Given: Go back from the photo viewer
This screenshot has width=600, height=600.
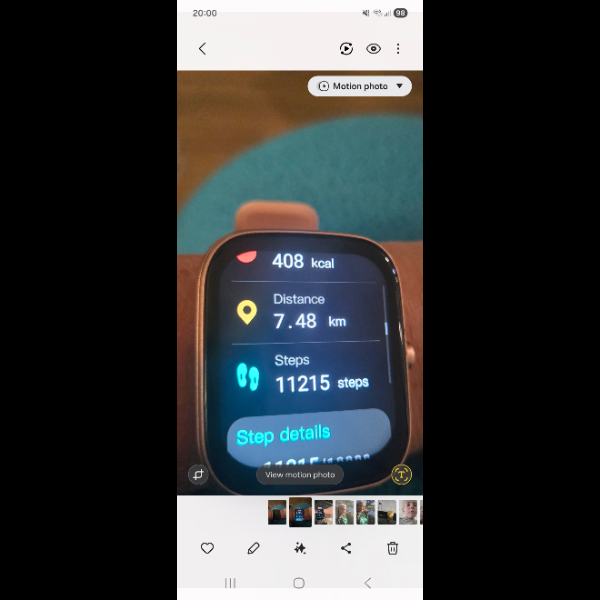Looking at the screenshot, I should (x=202, y=48).
